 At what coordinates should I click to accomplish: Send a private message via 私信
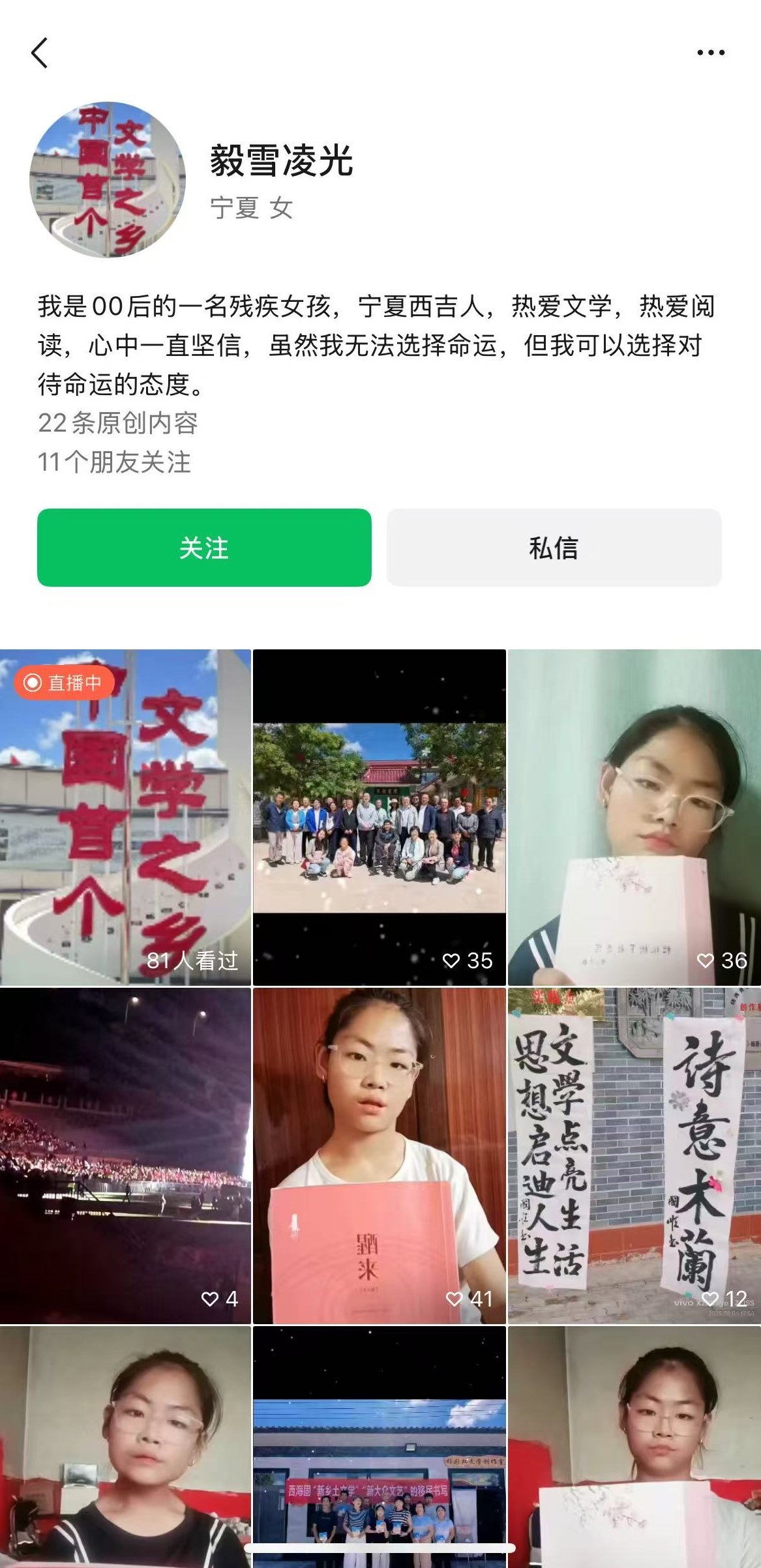click(x=554, y=548)
